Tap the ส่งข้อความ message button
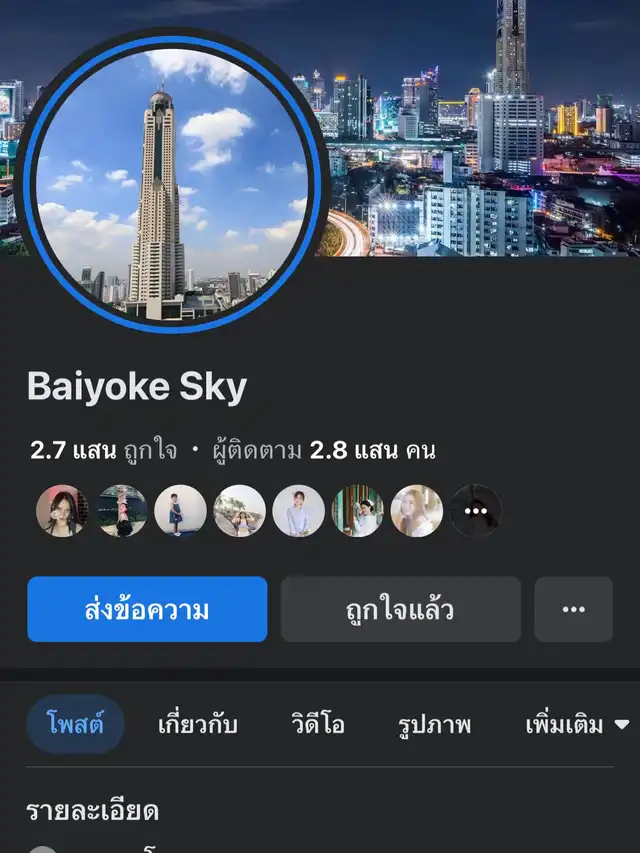The width and height of the screenshot is (640, 853). point(147,609)
